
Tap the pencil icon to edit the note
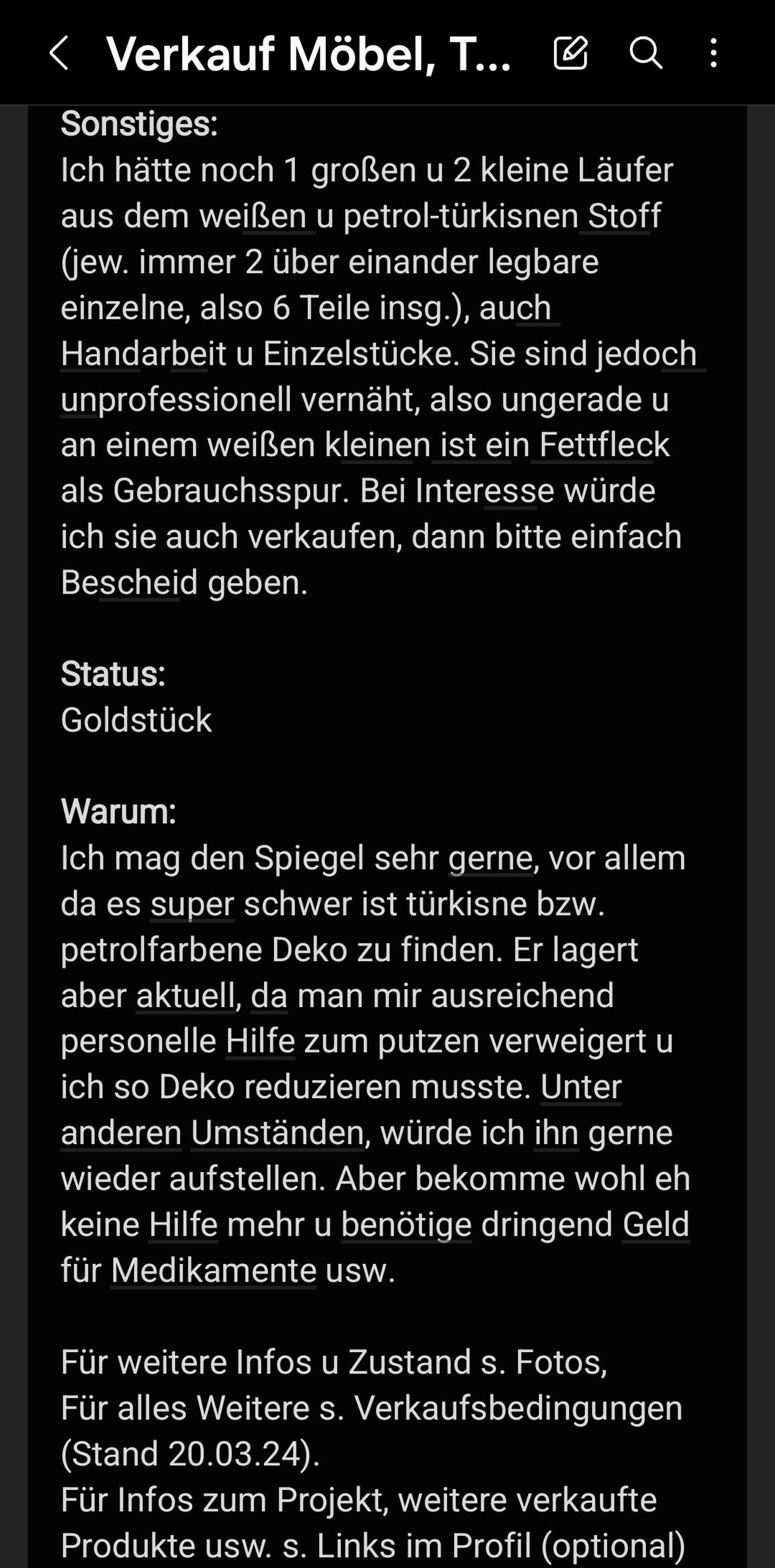tap(571, 53)
